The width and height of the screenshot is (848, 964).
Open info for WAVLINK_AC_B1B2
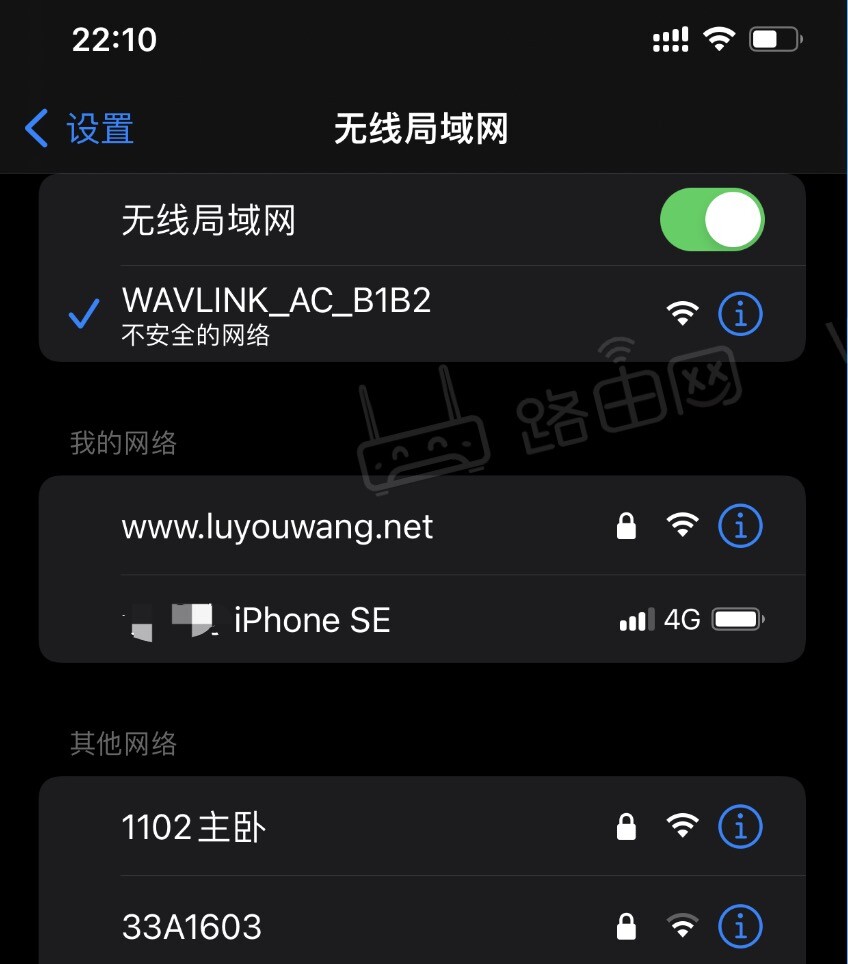(740, 315)
